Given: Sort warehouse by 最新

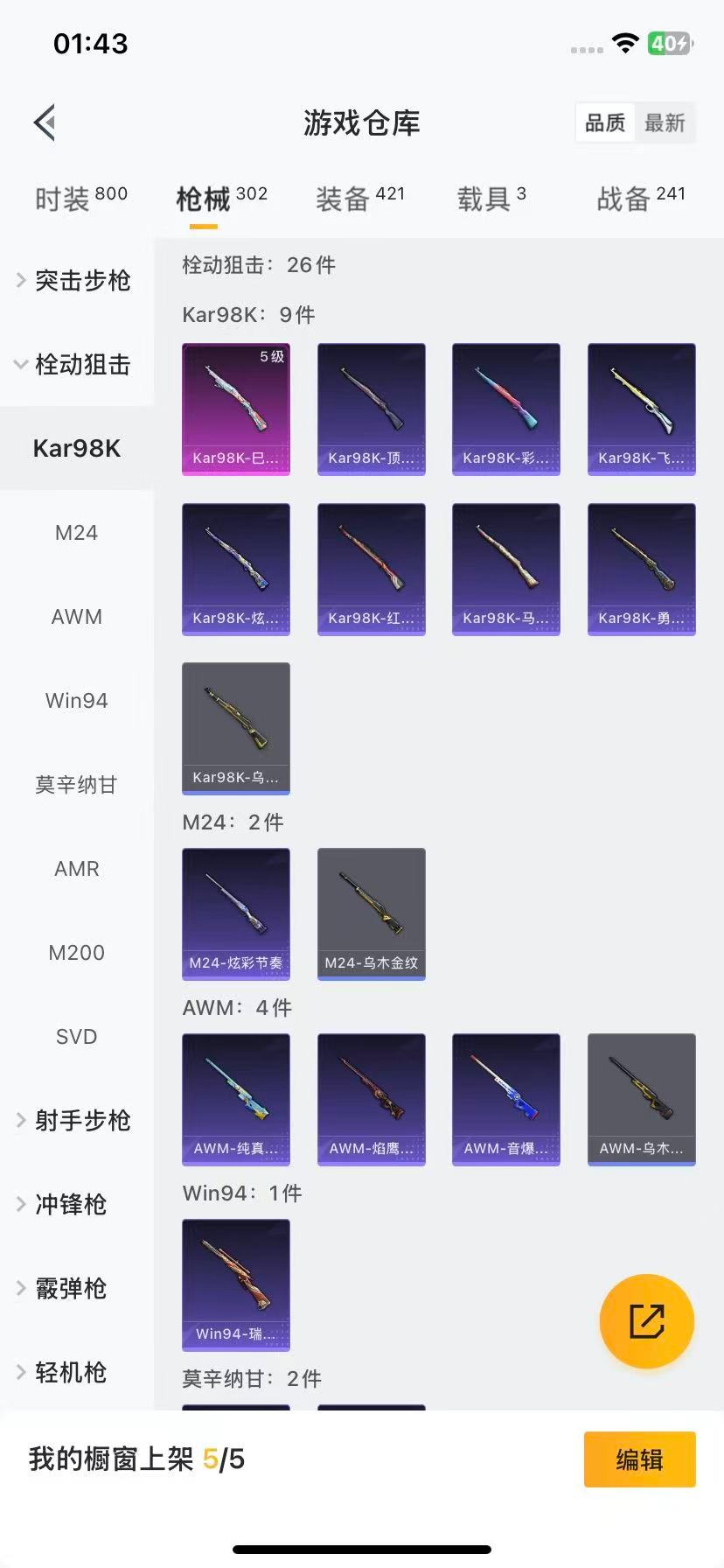Looking at the screenshot, I should coord(665,123).
